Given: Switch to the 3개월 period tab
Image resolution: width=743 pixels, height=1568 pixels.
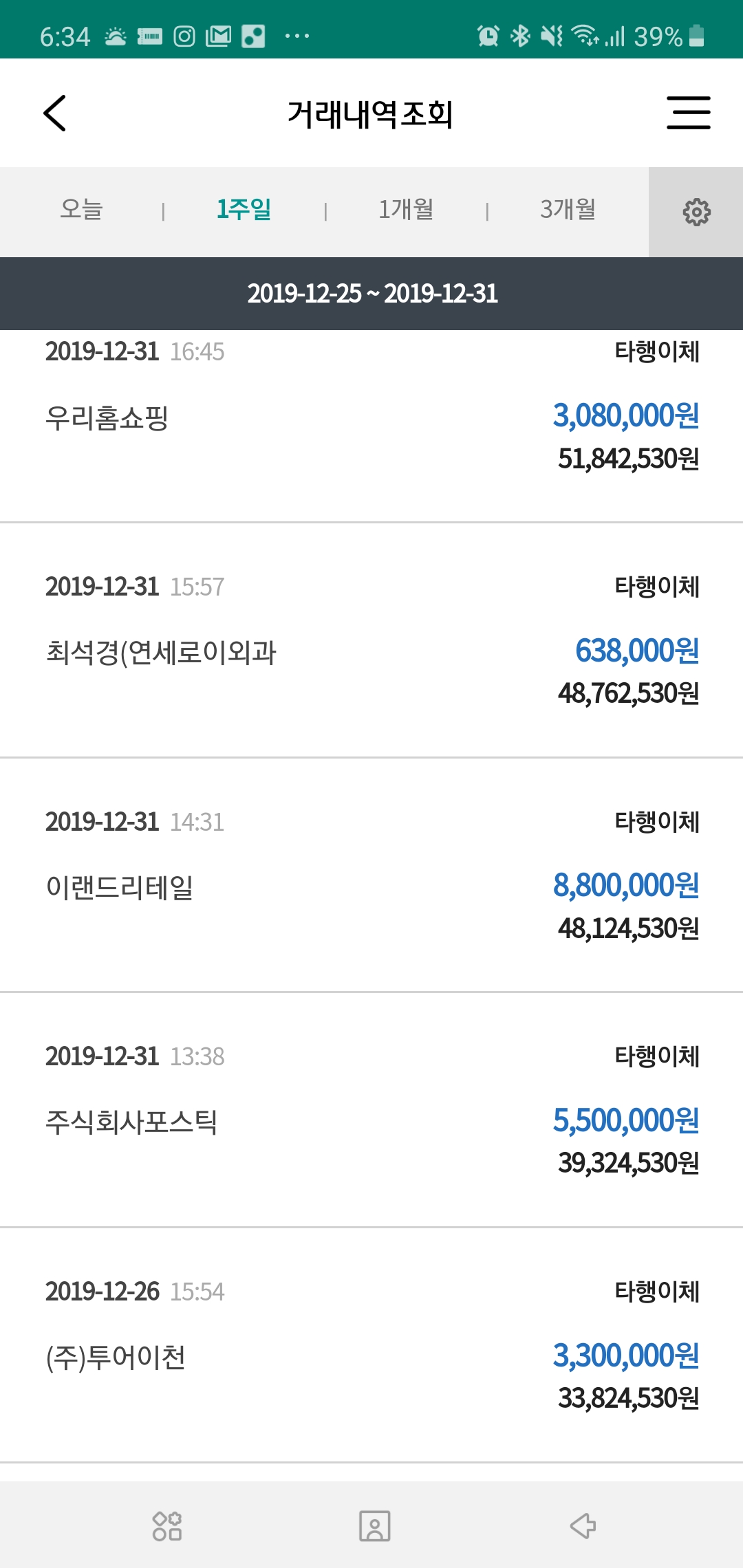Looking at the screenshot, I should (x=568, y=210).
